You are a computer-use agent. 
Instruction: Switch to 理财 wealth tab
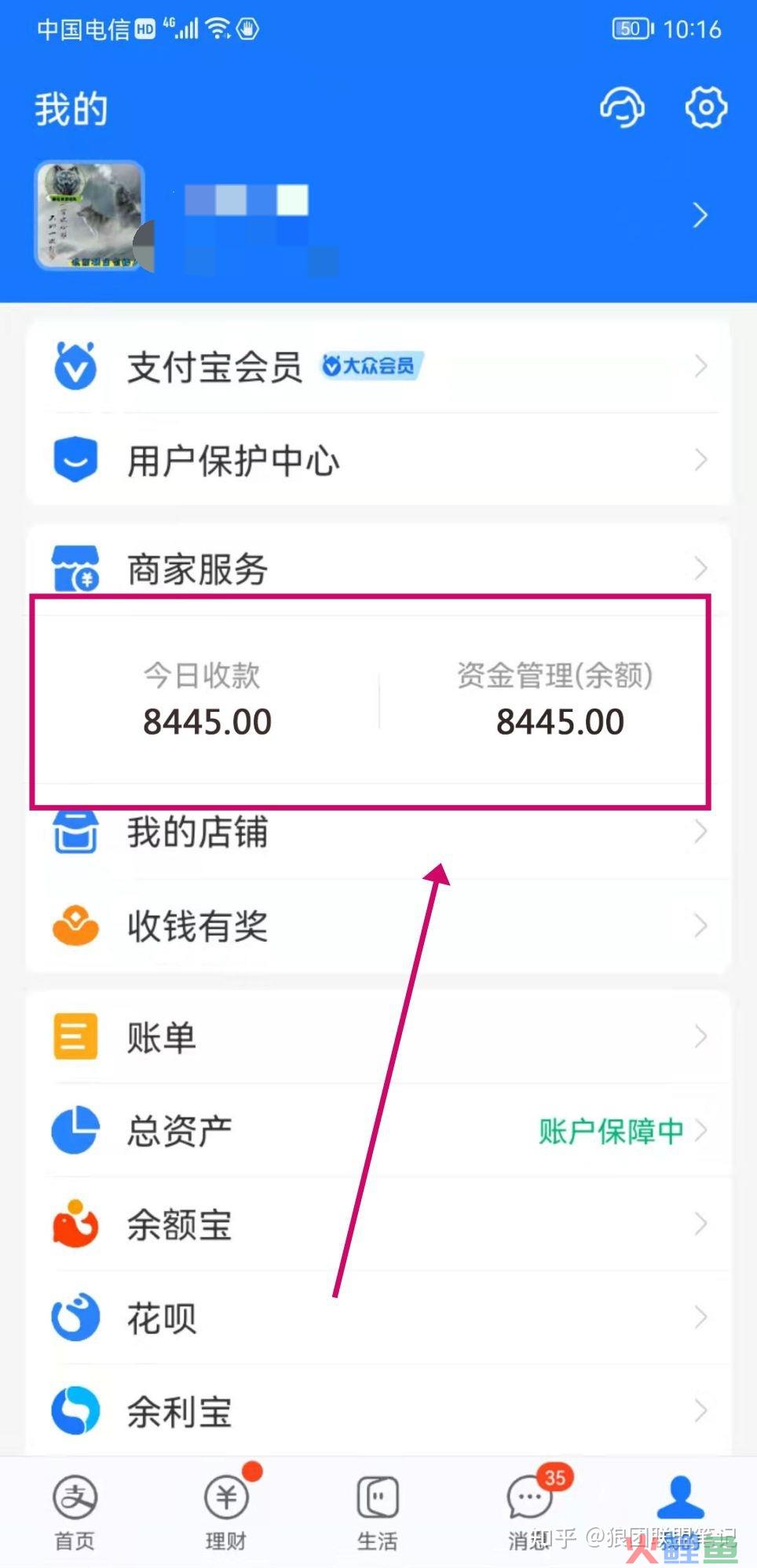tap(226, 1511)
